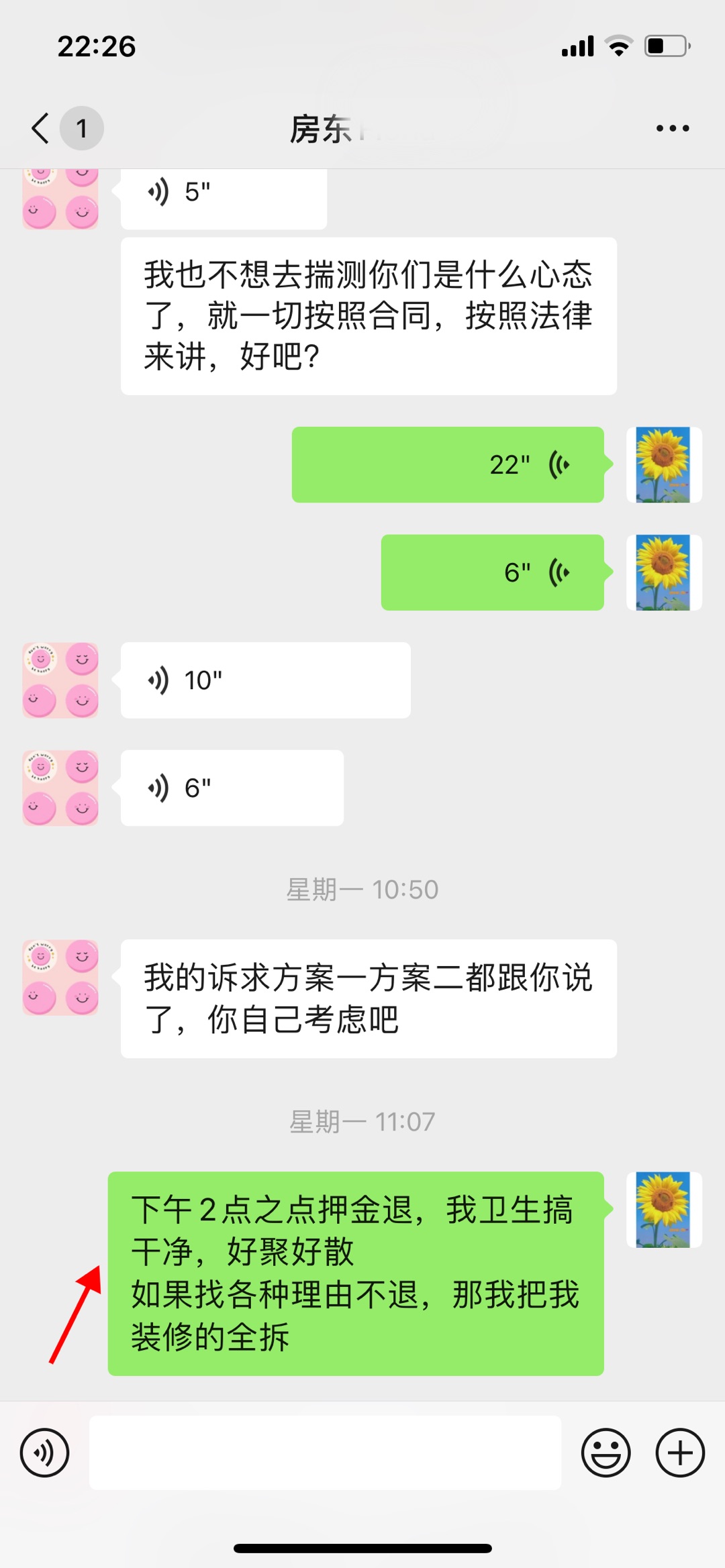725x1568 pixels.
Task: Open the chat info overflow menu
Action: click(x=673, y=128)
